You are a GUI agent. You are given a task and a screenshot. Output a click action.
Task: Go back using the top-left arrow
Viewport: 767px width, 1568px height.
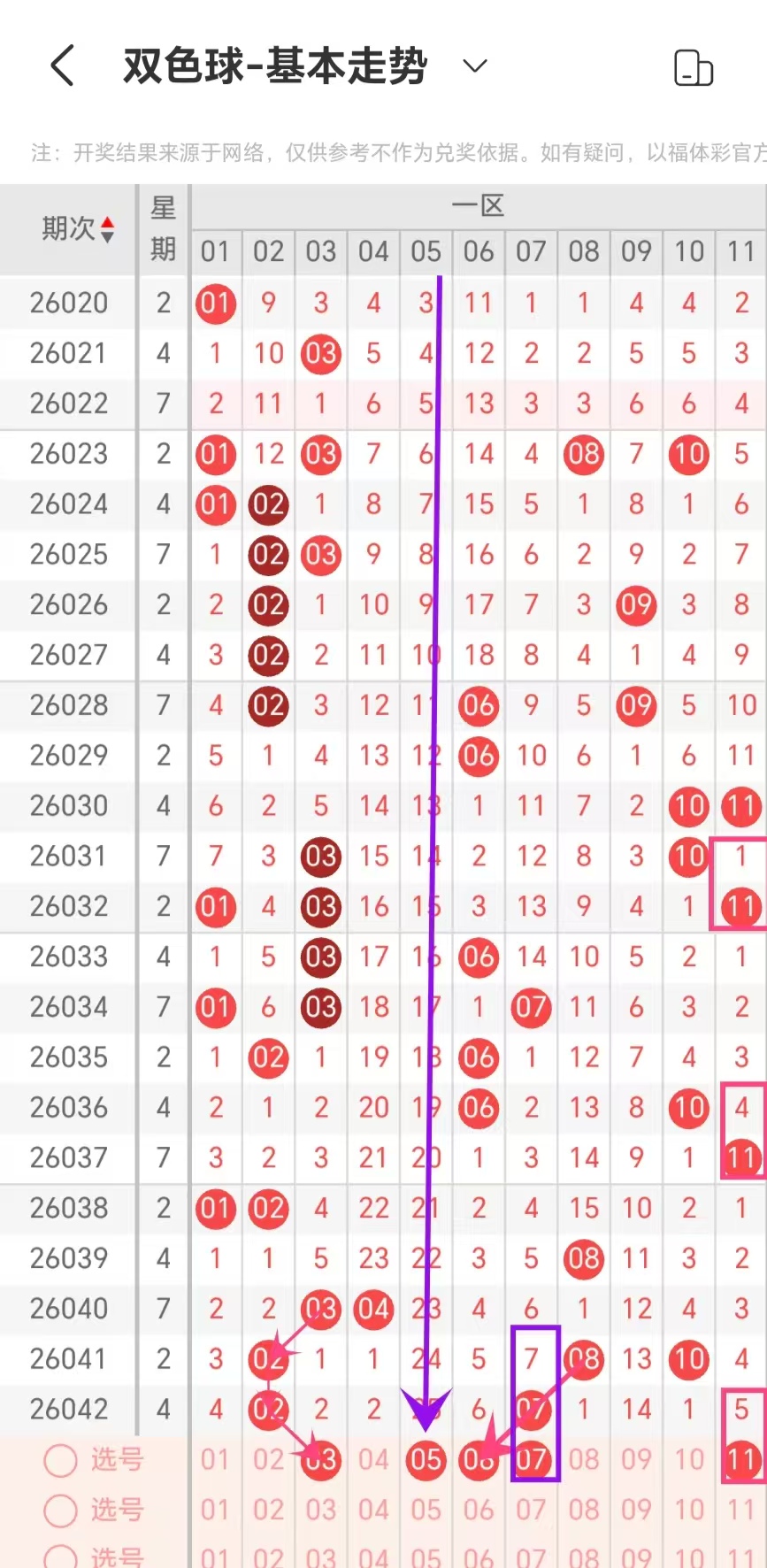tap(62, 66)
